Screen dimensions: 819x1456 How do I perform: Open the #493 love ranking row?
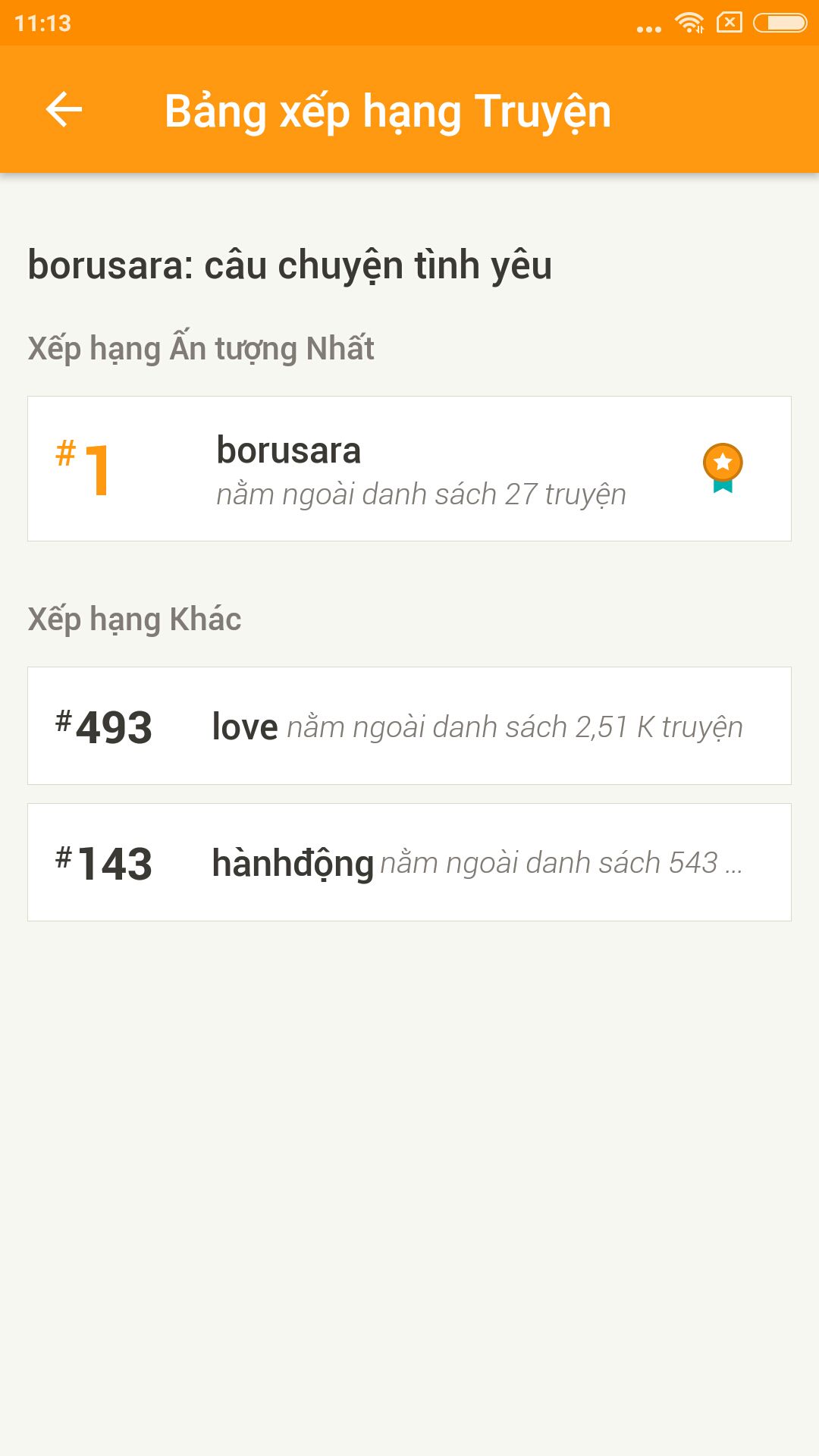[409, 726]
